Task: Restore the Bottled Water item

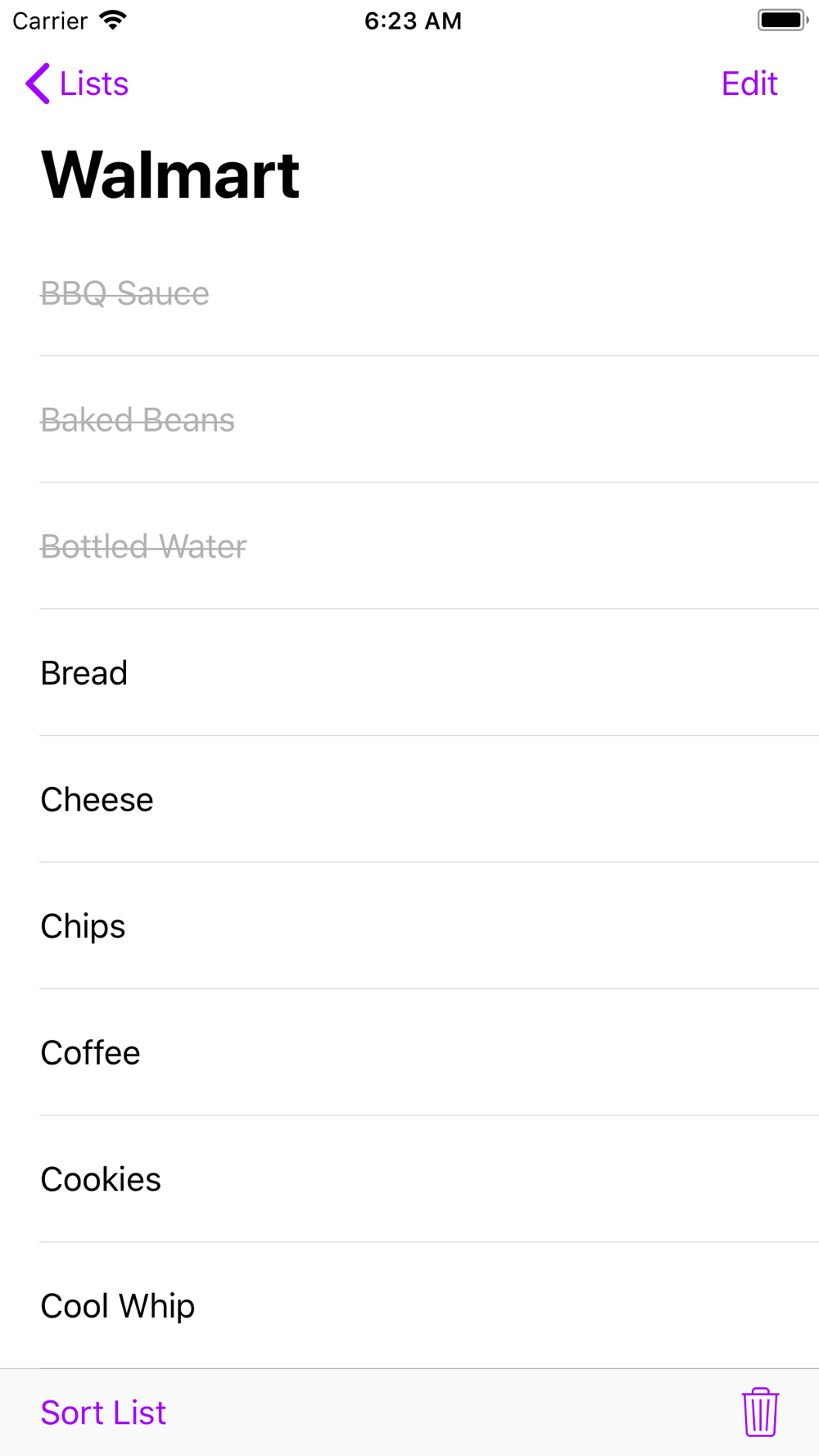Action: point(143,546)
